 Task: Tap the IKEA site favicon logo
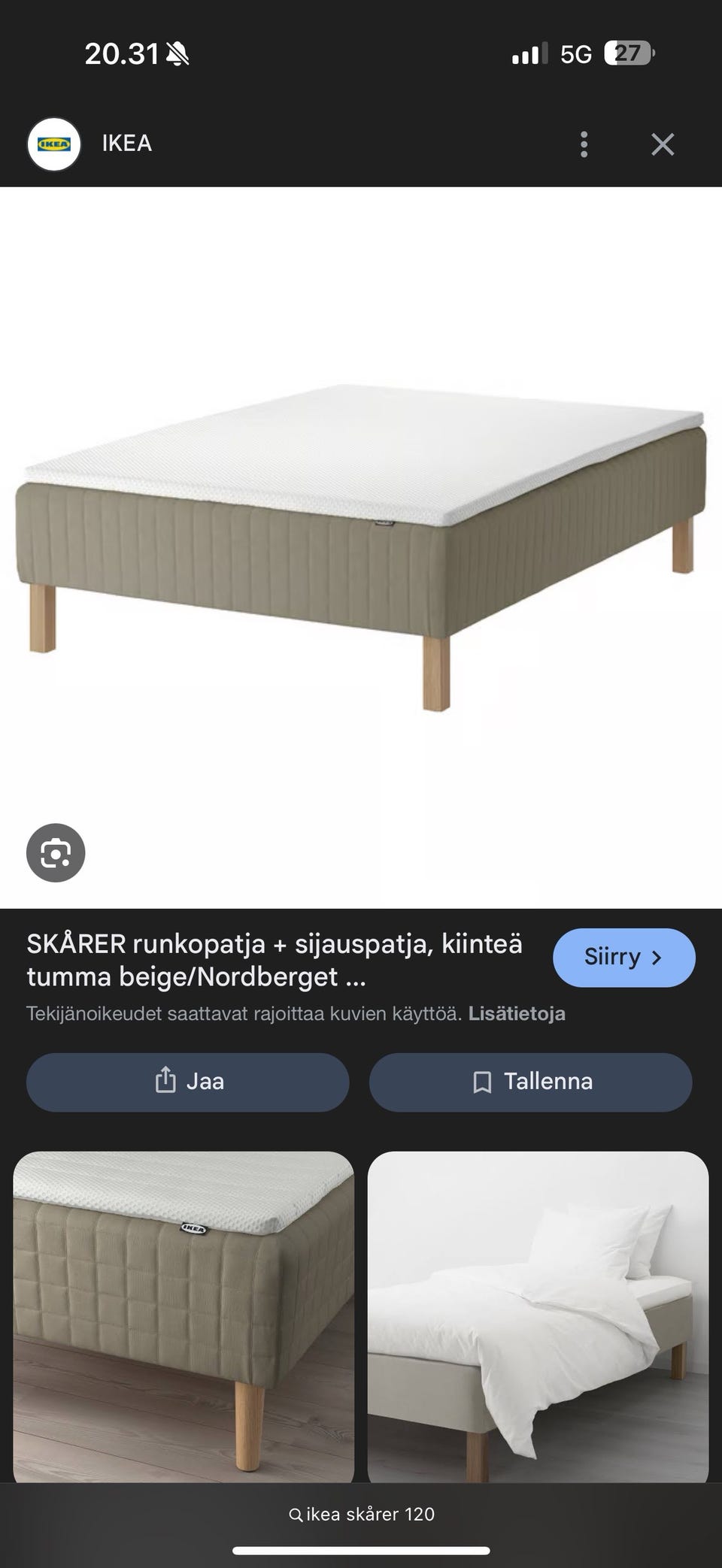coord(53,144)
